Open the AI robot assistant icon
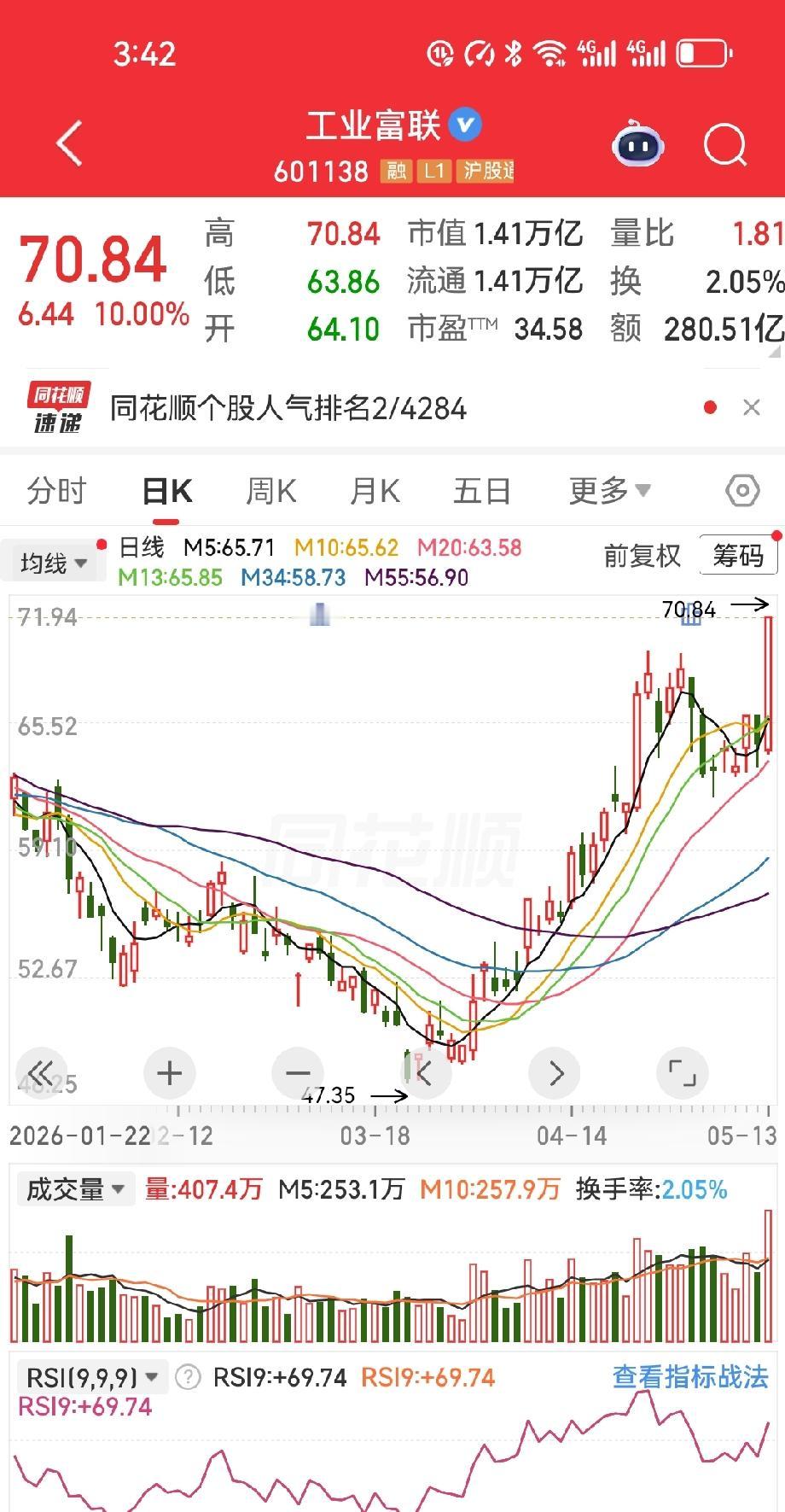Screen dimensions: 785x1512 637,144
